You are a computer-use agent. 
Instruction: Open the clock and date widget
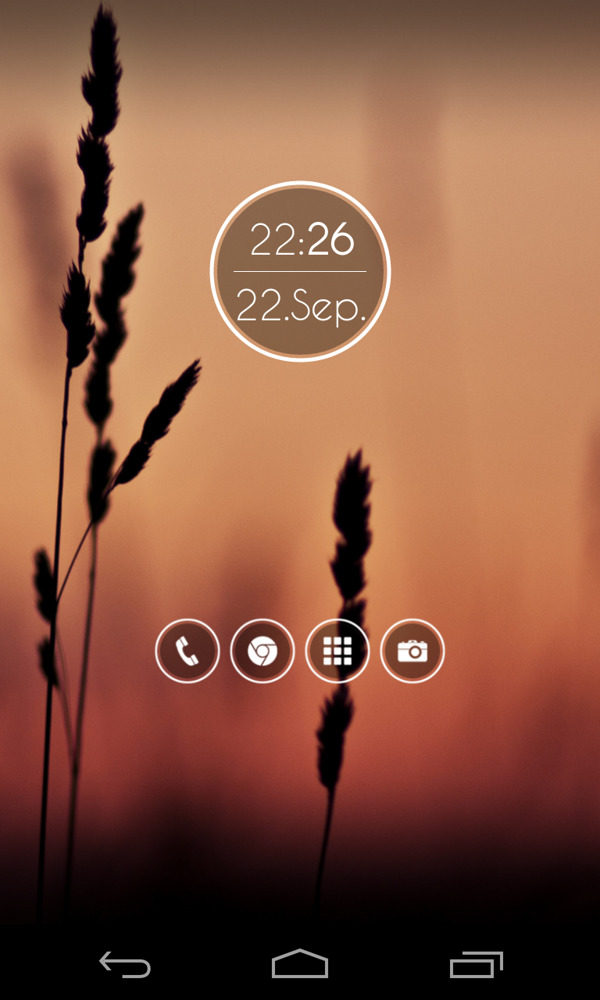[x=300, y=272]
